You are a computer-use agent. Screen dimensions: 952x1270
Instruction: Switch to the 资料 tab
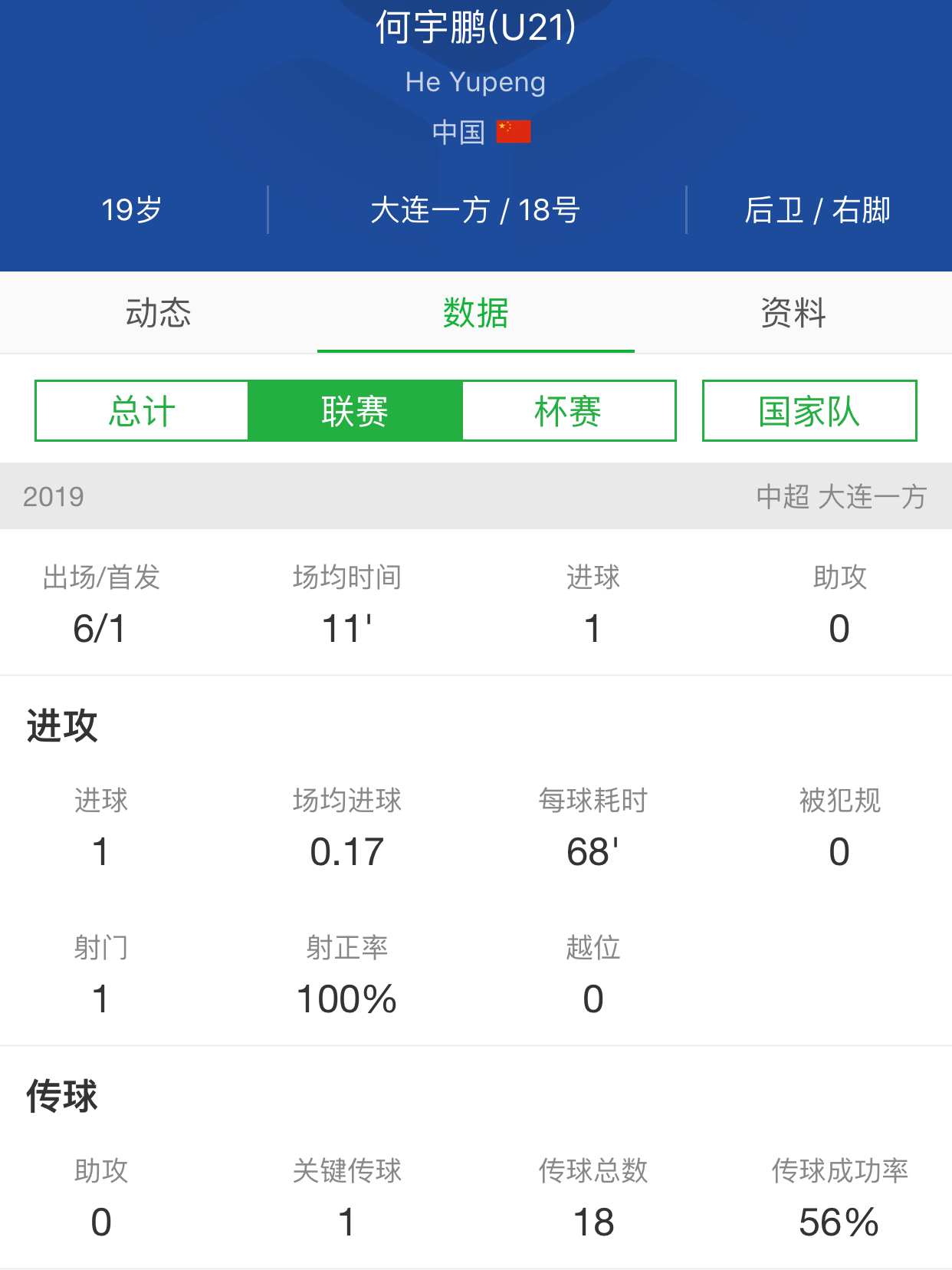click(793, 313)
